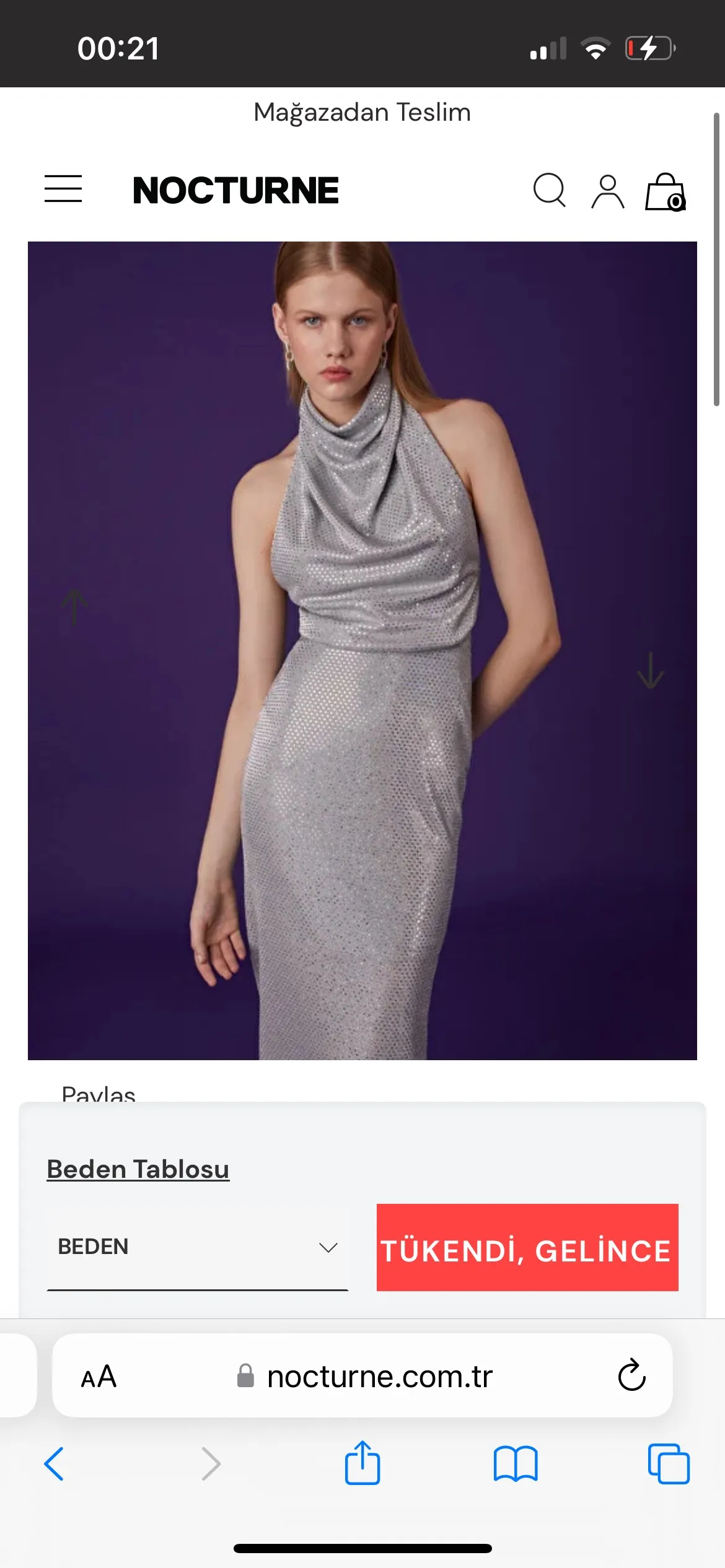The width and height of the screenshot is (725, 1568).
Task: Expand the BEDEN size dropdown
Action: click(x=198, y=1247)
